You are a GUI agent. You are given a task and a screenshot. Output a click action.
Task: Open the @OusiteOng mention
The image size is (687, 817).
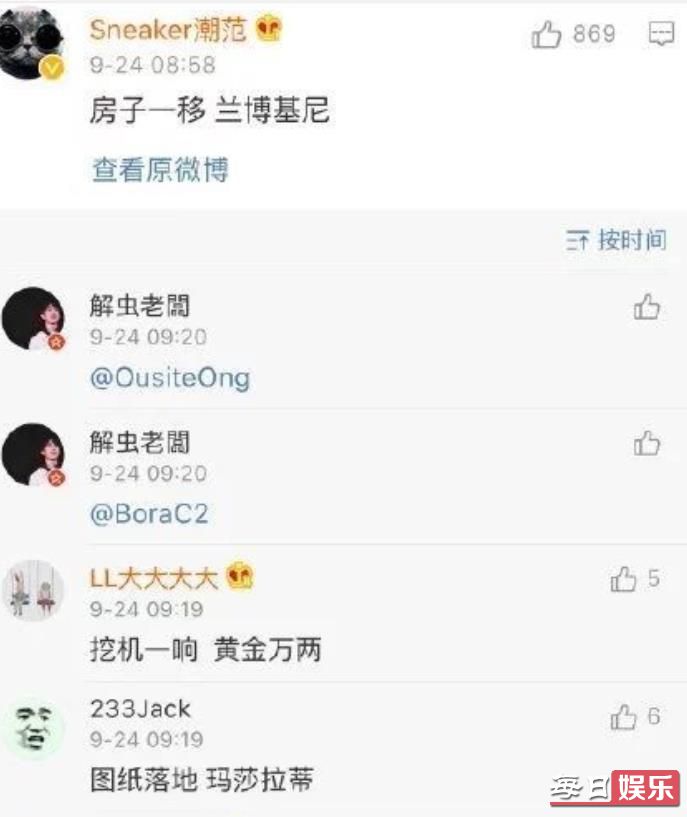click(170, 379)
